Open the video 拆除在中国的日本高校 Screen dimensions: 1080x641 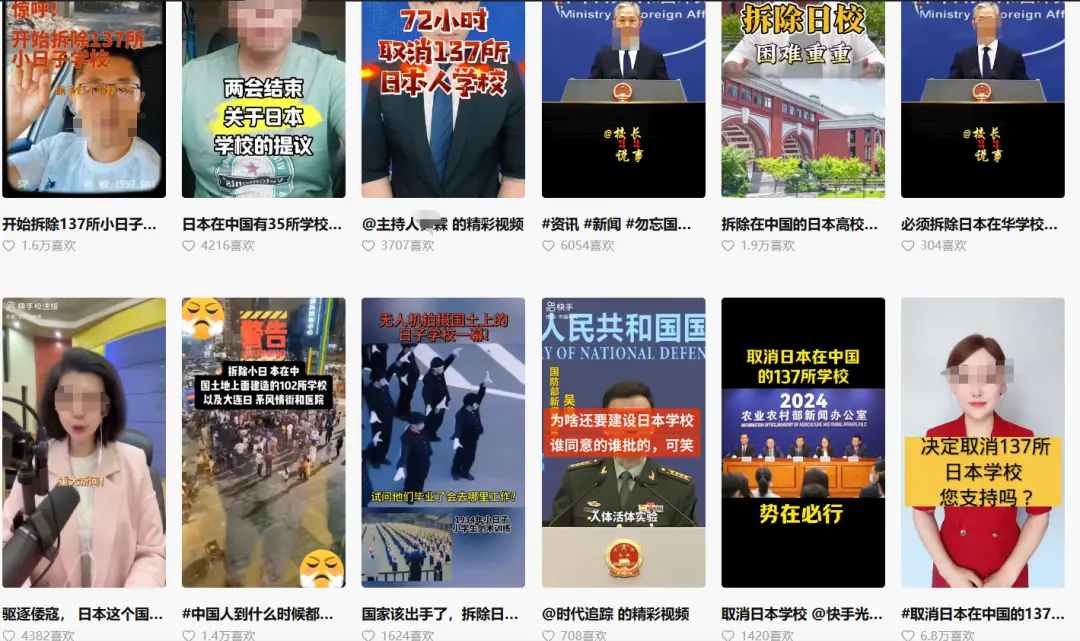tap(803, 100)
